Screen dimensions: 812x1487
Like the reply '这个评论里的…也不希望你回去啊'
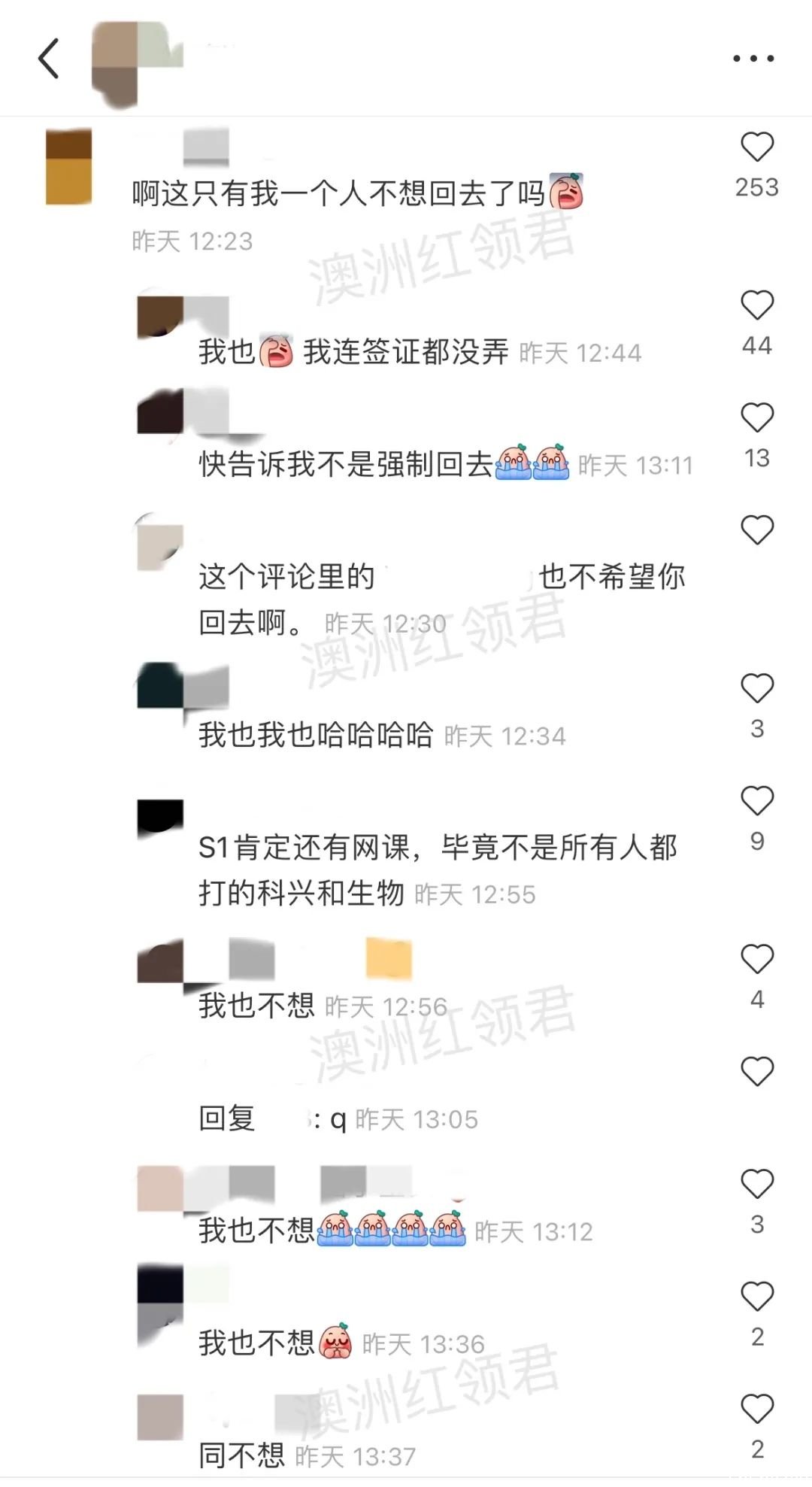click(756, 531)
